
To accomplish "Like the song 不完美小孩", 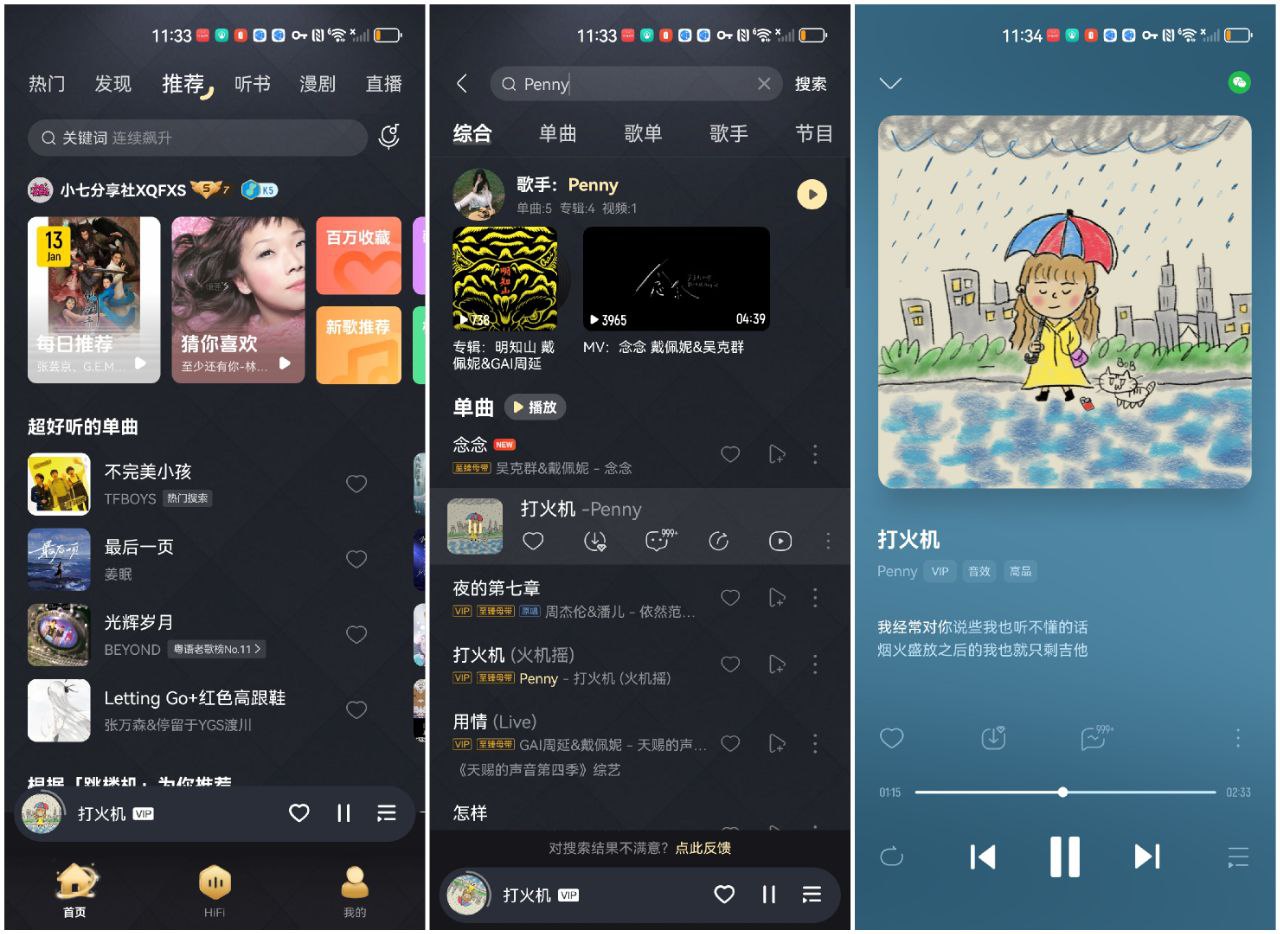I will pos(356,484).
